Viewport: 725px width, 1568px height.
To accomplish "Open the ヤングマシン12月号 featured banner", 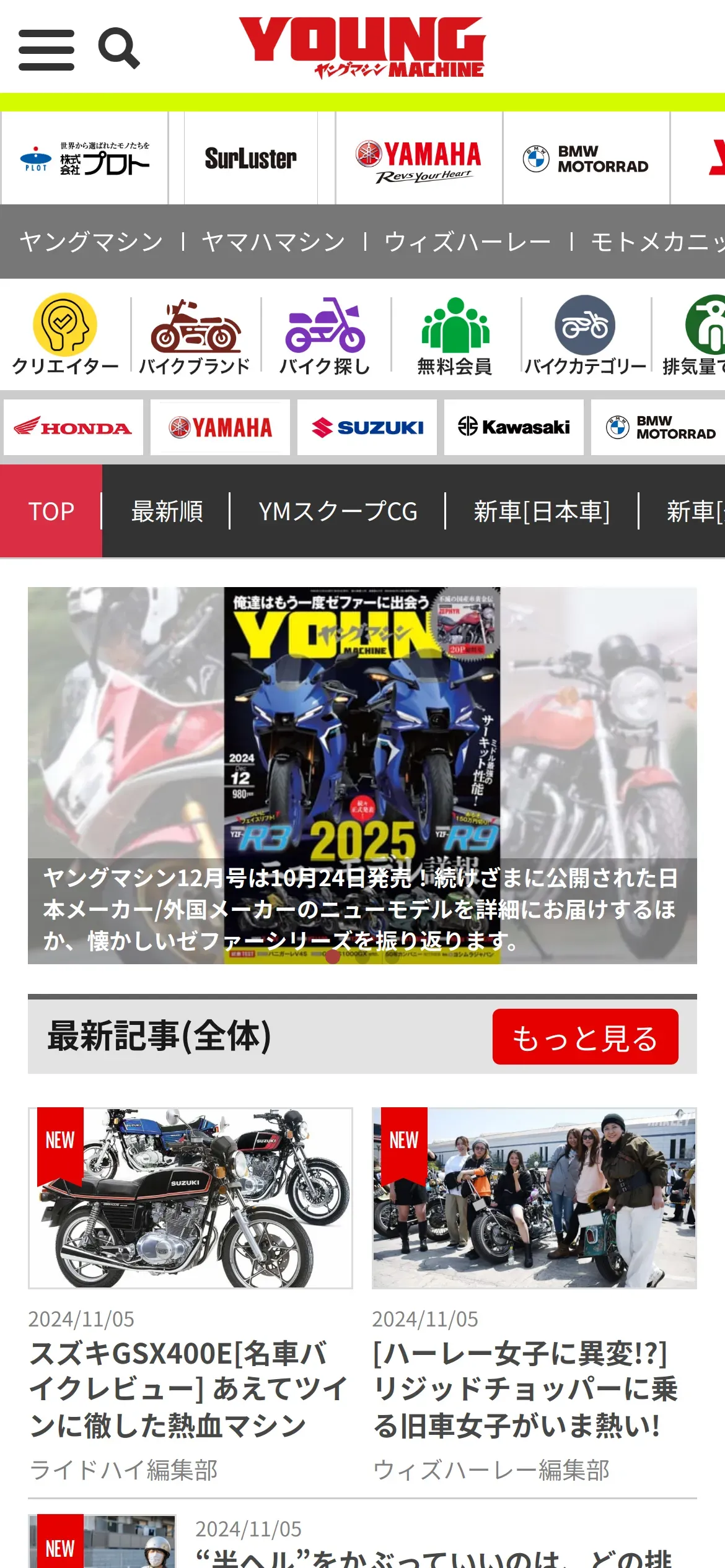I will point(362,775).
